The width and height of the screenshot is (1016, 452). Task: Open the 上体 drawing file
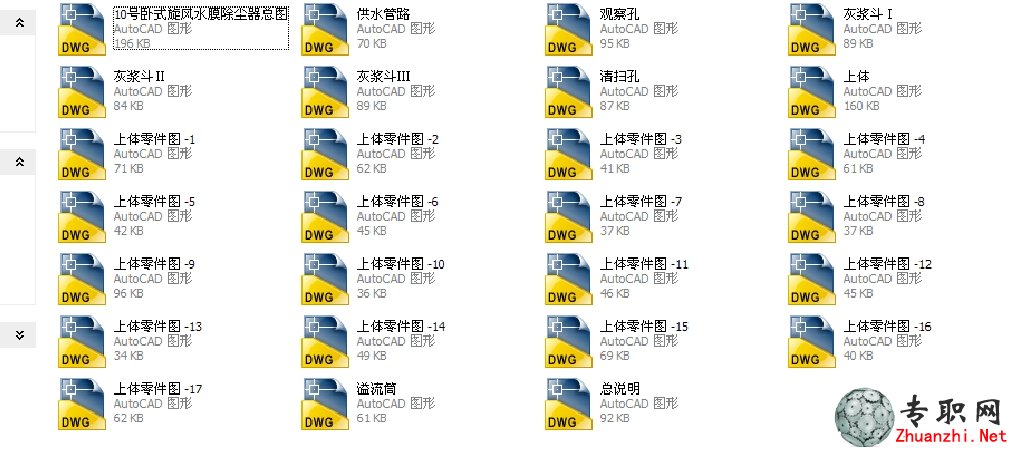point(812,91)
